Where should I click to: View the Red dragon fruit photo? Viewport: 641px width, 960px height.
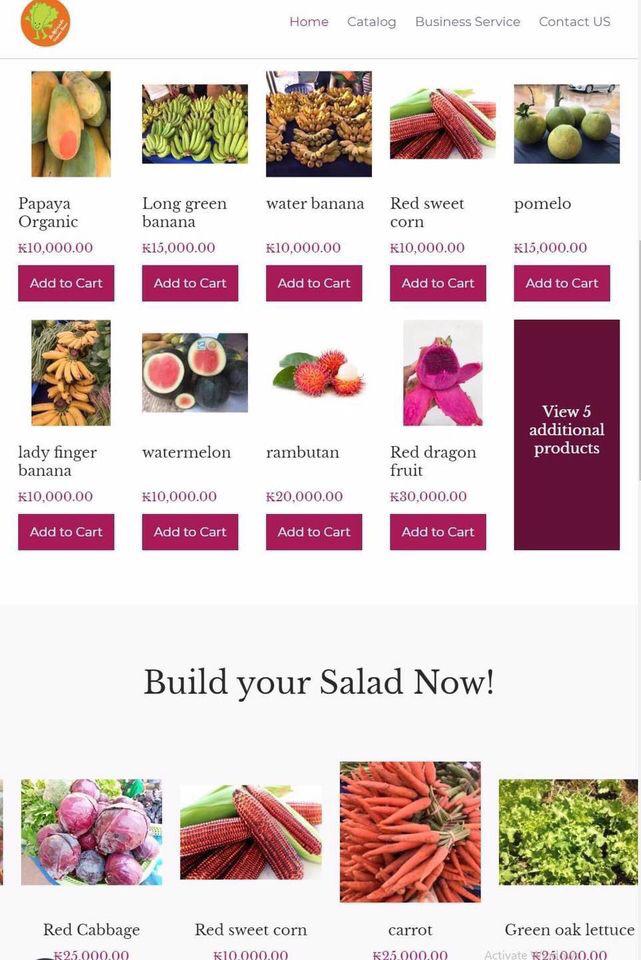click(x=442, y=373)
